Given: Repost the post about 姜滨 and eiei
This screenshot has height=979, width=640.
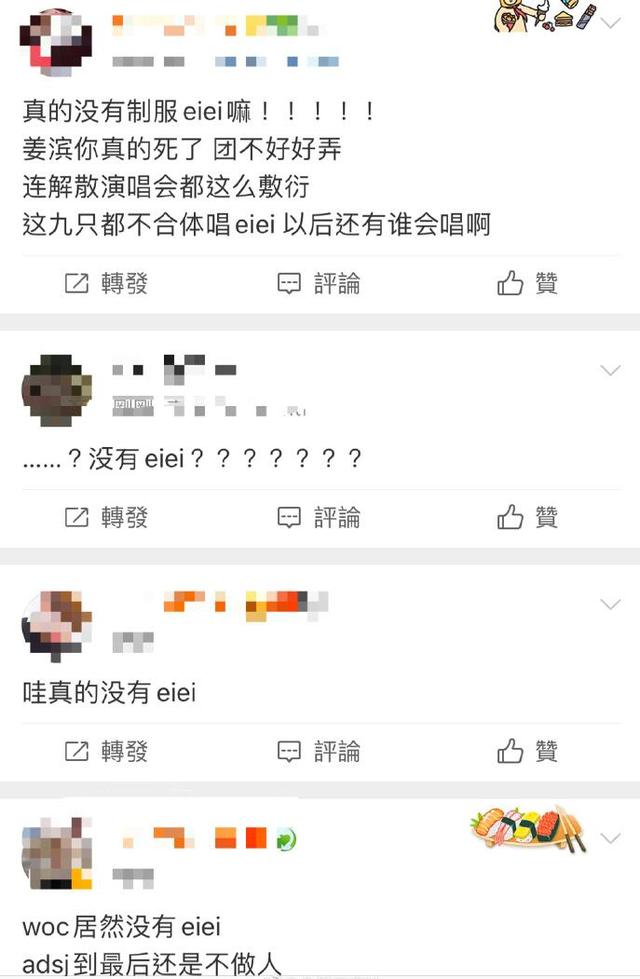Looking at the screenshot, I should pyautogui.click(x=106, y=284).
